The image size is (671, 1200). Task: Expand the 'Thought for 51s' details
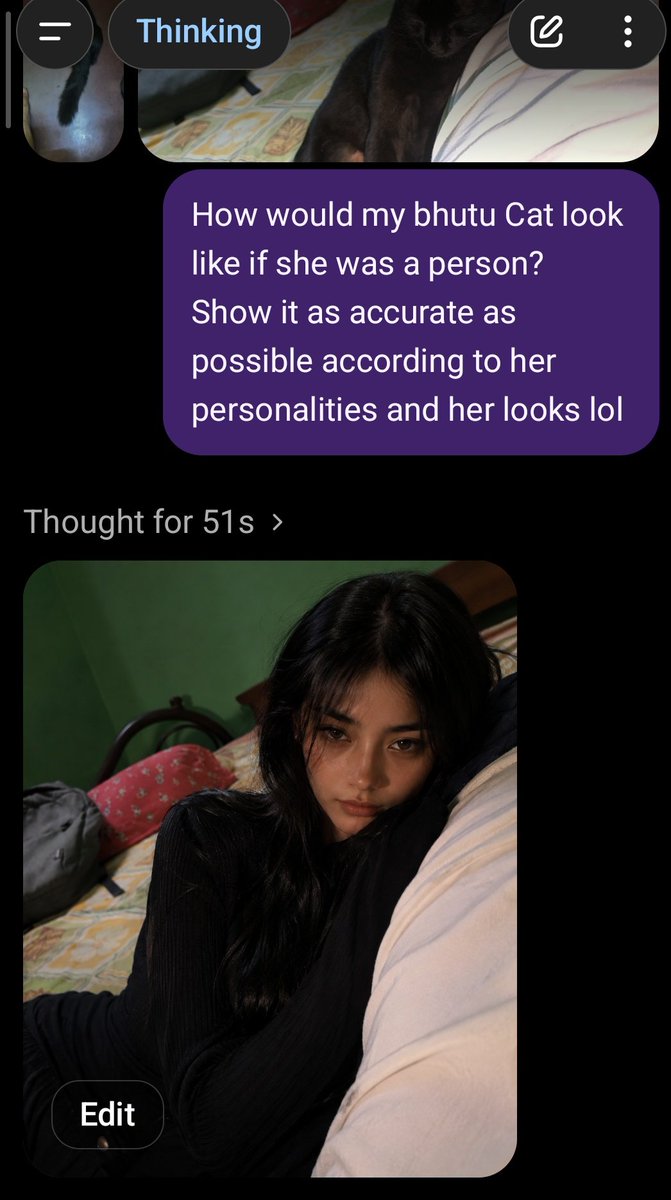tap(153, 522)
